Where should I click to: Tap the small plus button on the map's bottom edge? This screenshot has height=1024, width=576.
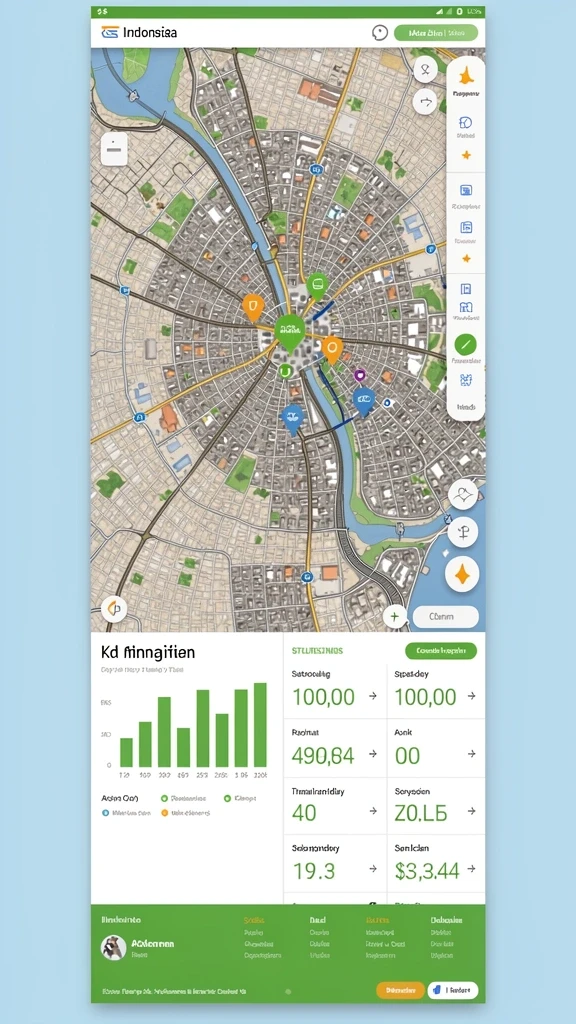coord(394,616)
